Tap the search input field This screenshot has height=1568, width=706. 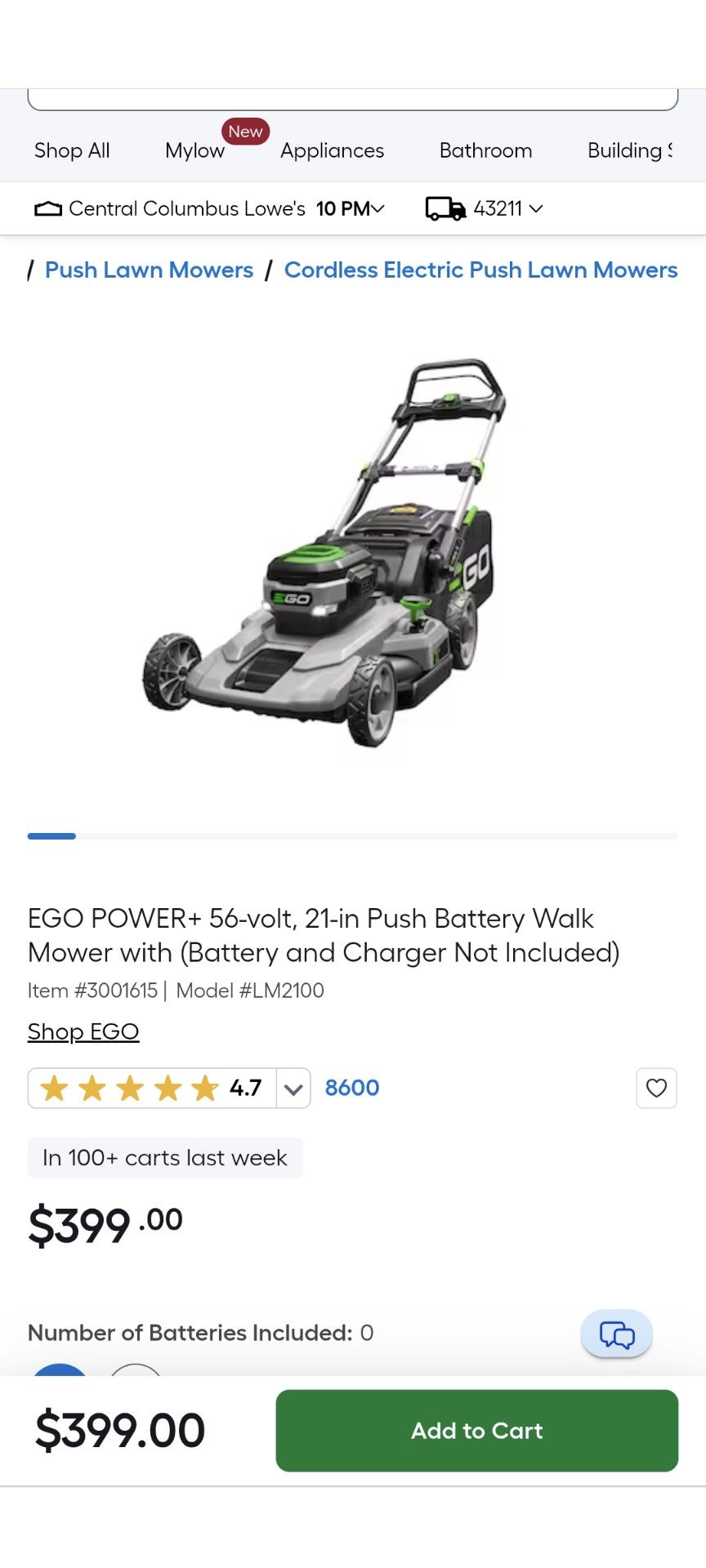353,100
